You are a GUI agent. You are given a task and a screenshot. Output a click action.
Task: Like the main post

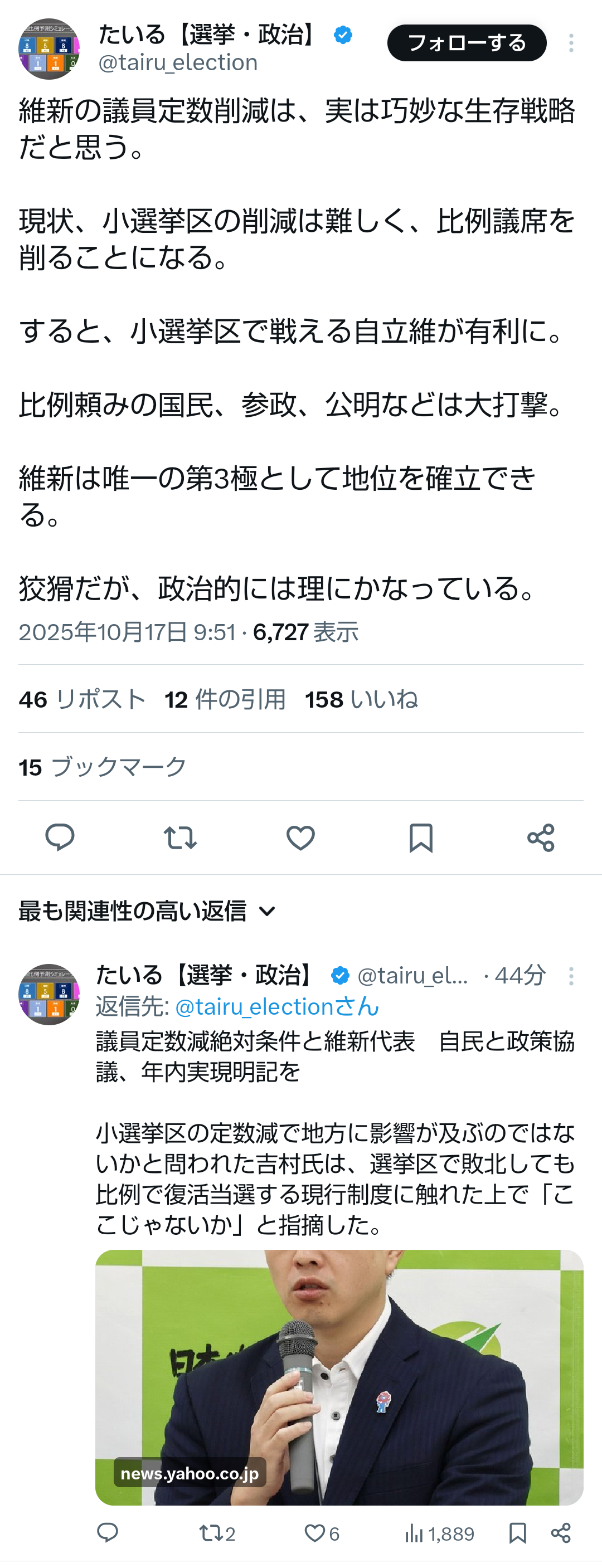(x=300, y=837)
